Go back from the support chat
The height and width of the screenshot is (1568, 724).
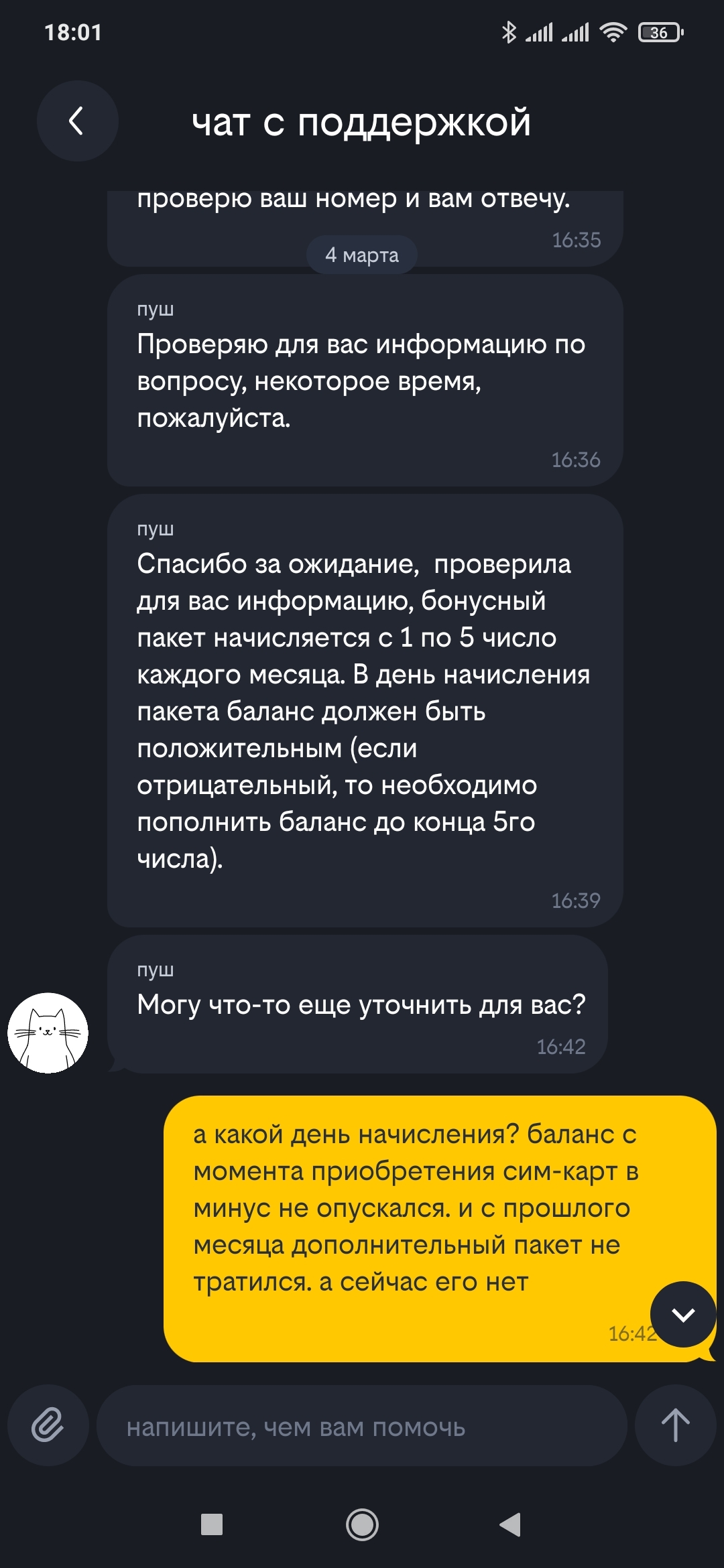pyautogui.click(x=77, y=121)
